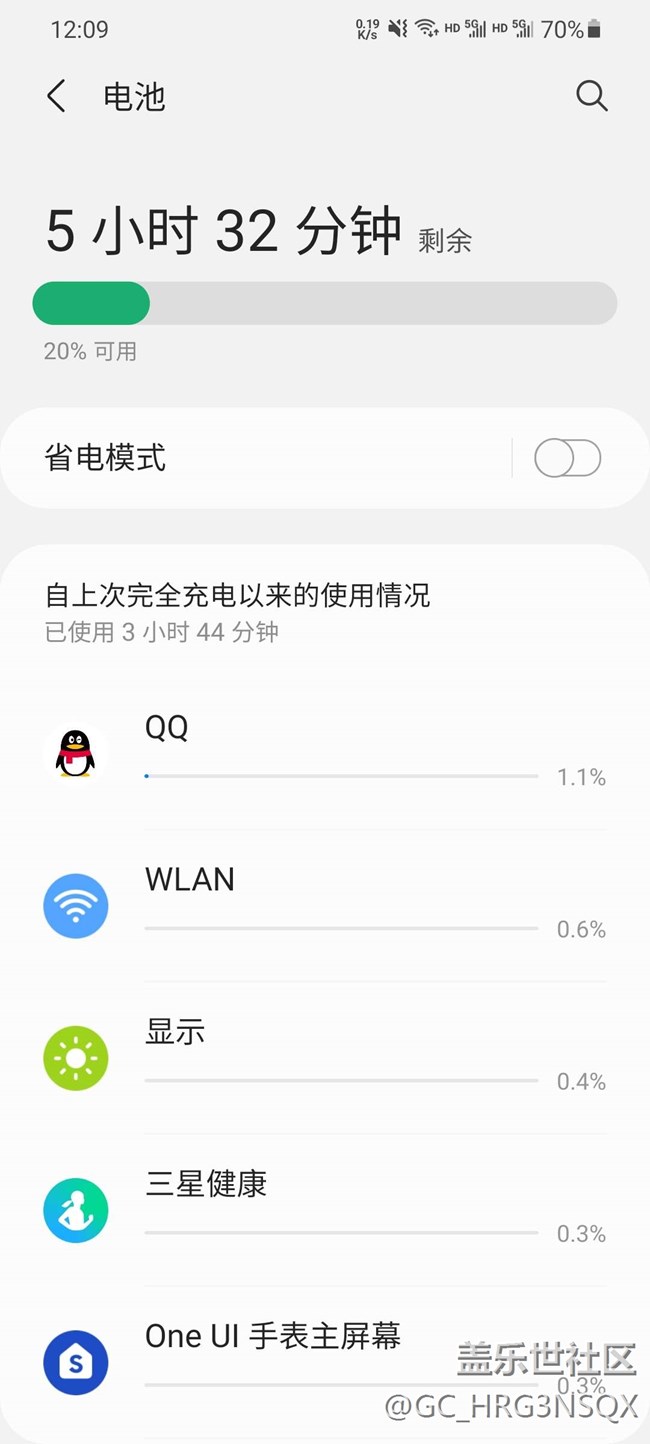Screen dimensions: 650x1444
Task: View QQ battery usage details
Action: point(325,753)
